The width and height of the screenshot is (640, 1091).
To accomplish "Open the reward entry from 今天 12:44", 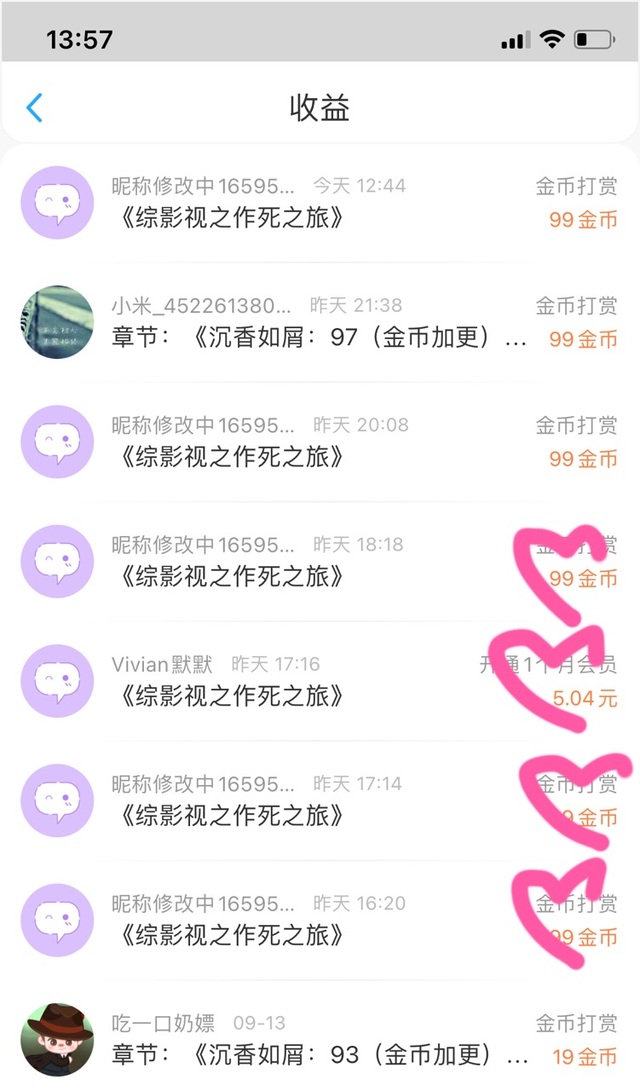I will click(x=320, y=203).
